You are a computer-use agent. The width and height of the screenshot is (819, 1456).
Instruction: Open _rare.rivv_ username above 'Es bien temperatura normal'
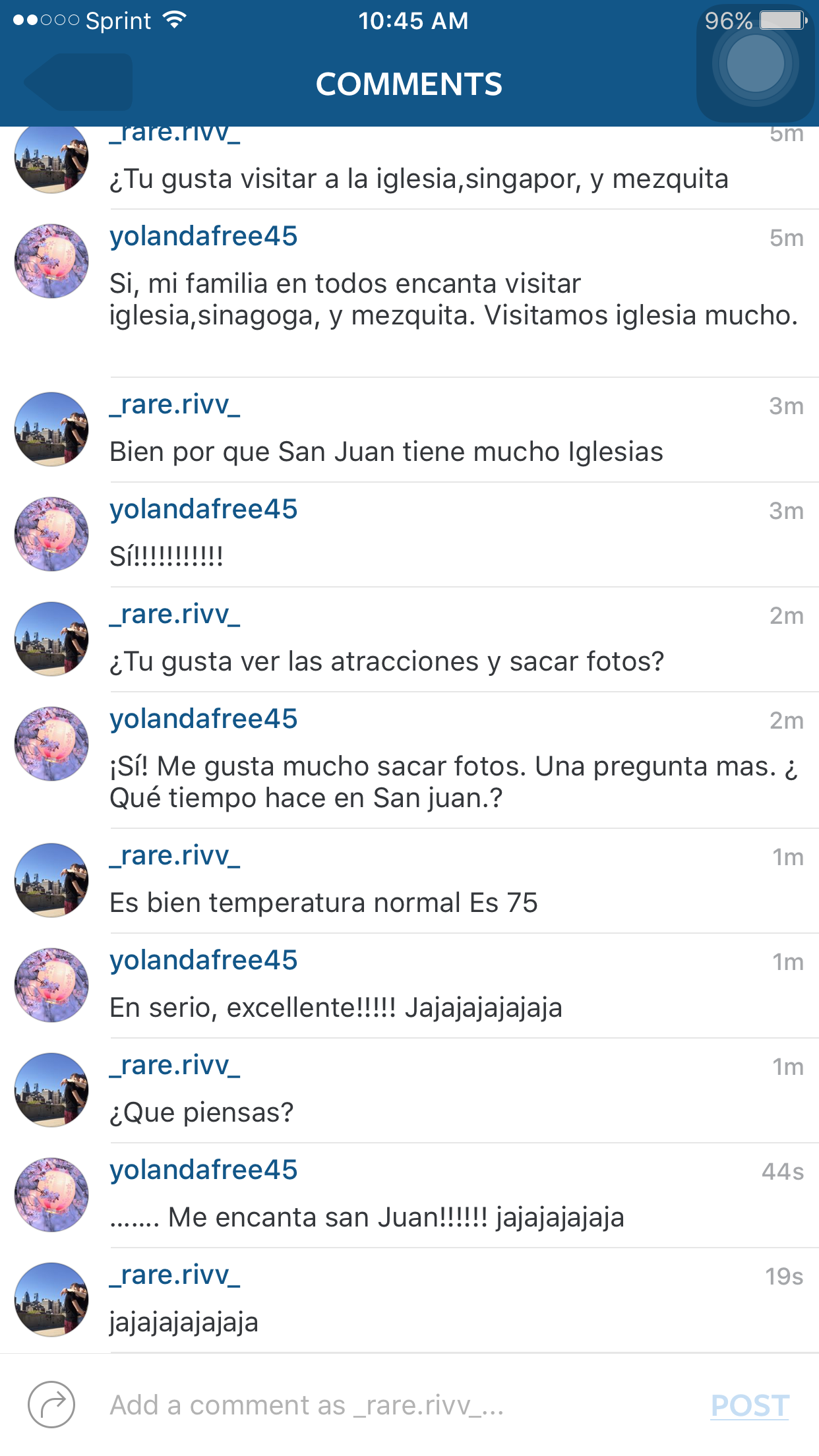[175, 856]
